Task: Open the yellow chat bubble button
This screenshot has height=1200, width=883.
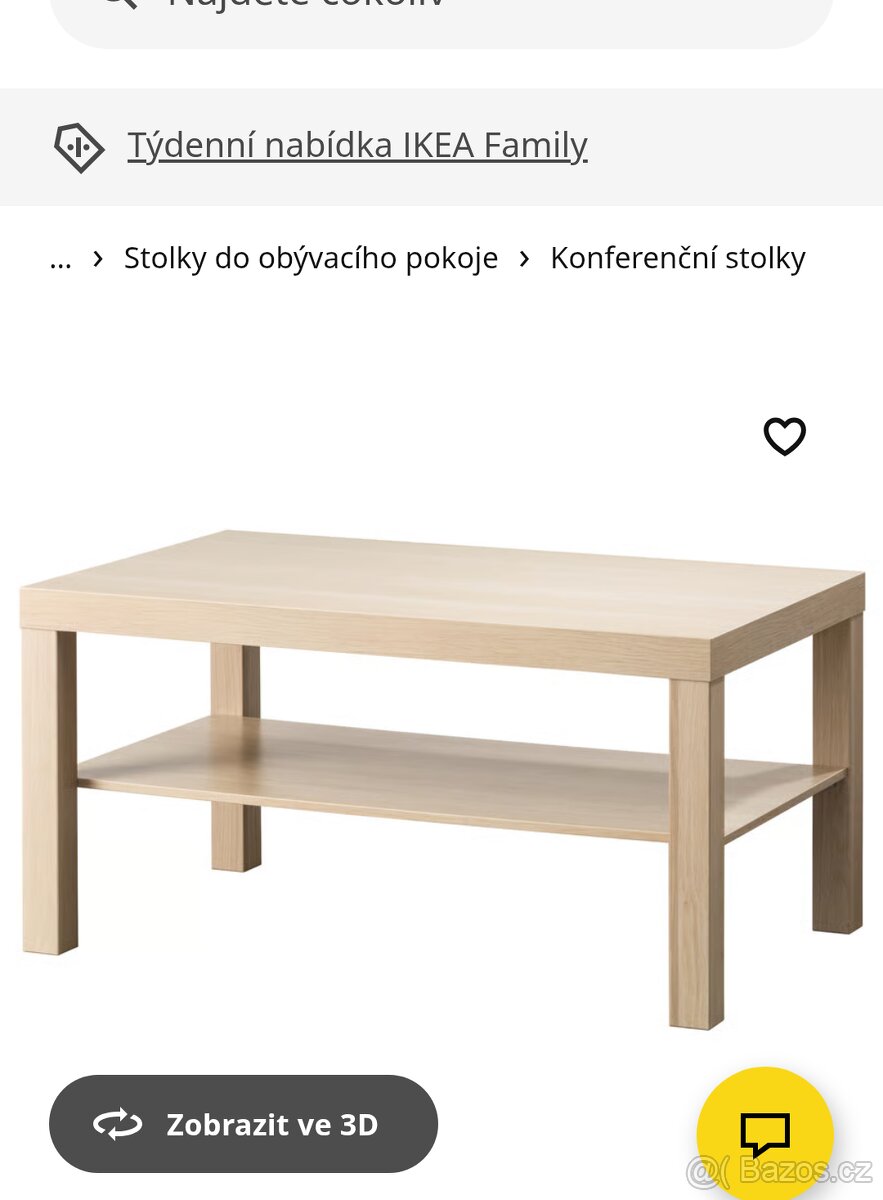Action: tap(765, 1134)
